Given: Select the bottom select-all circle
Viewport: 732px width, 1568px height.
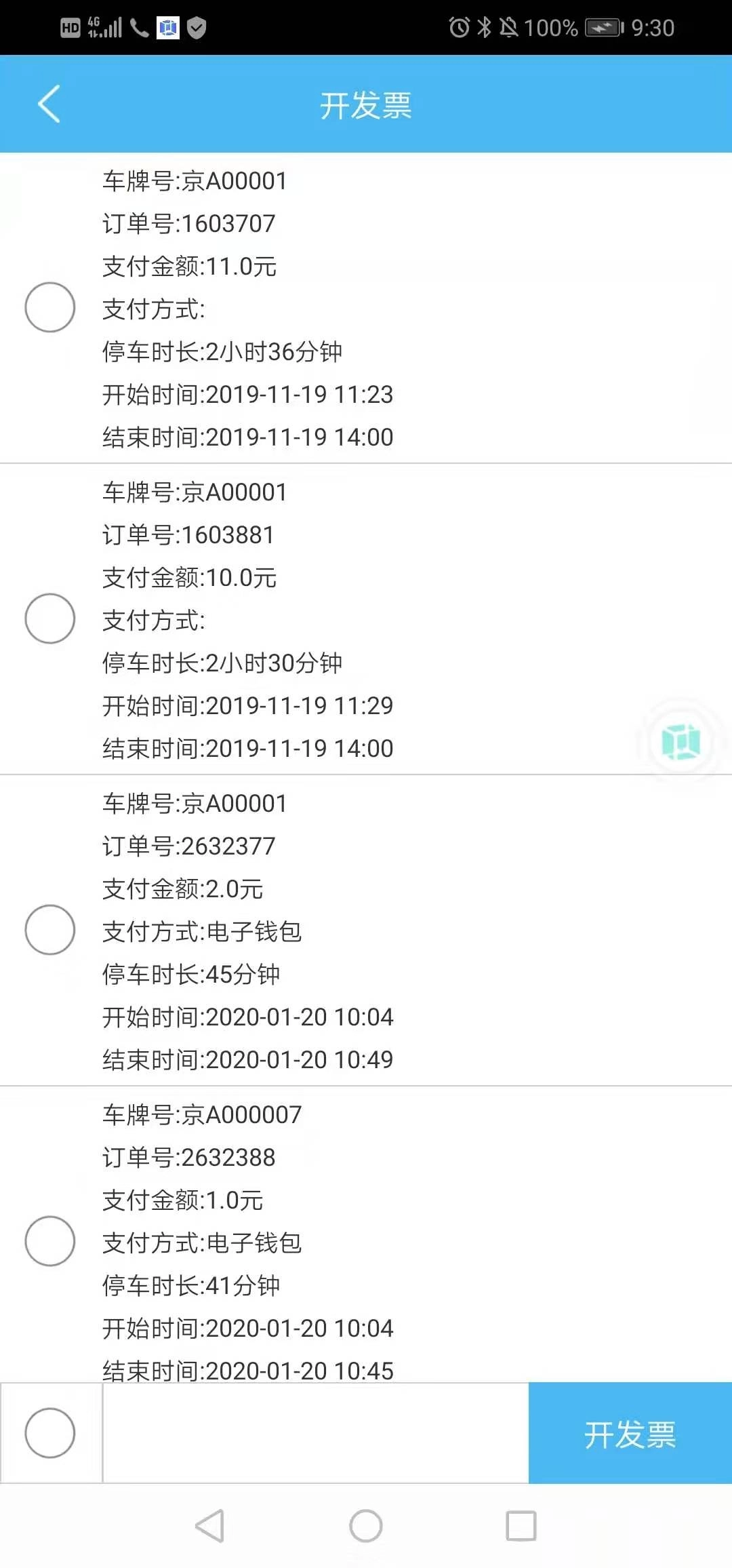Looking at the screenshot, I should coord(49,1432).
